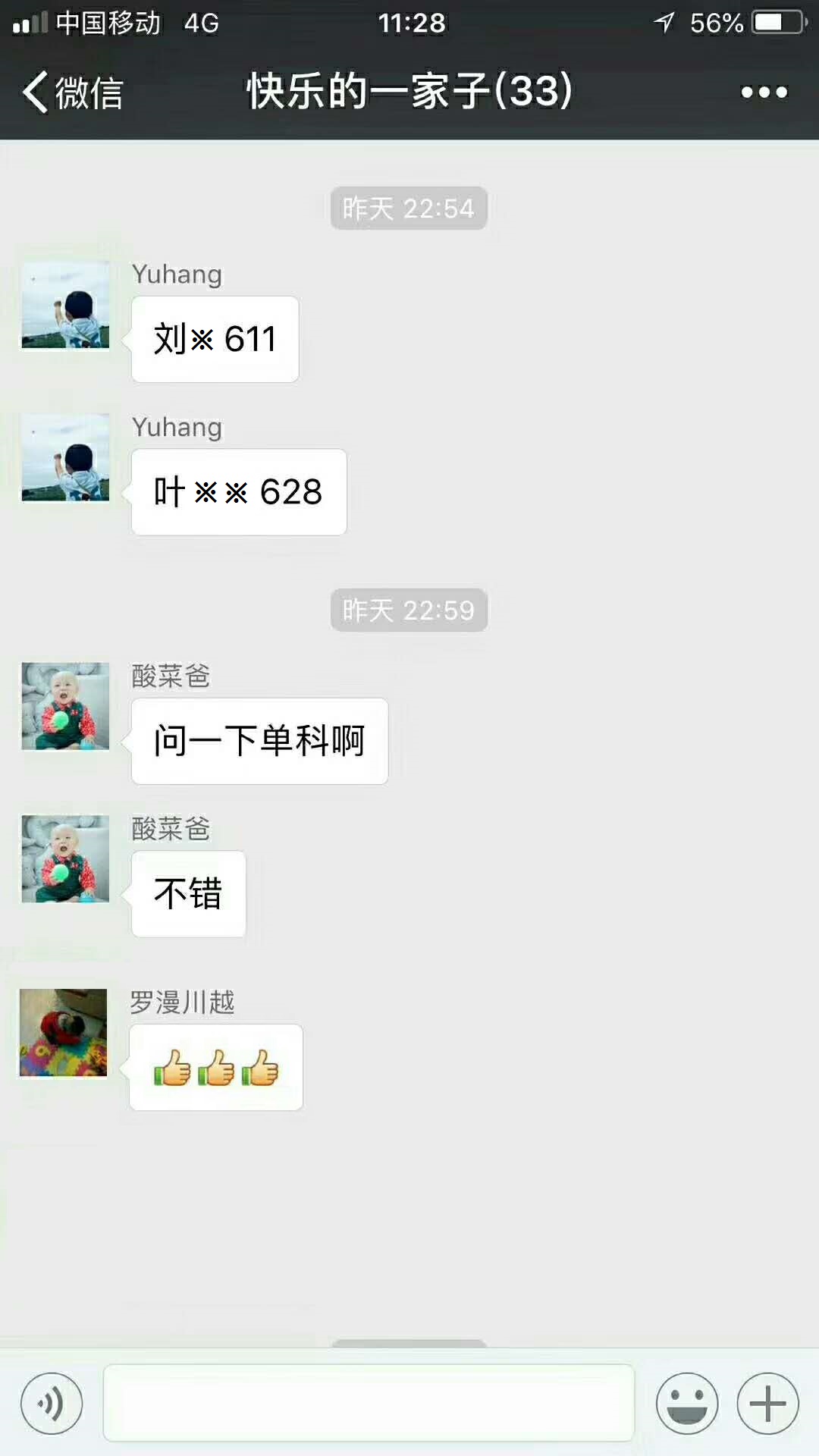The width and height of the screenshot is (819, 1456).
Task: View 酸菜爸's profile beside 问一下单科啊
Action: click(x=65, y=706)
